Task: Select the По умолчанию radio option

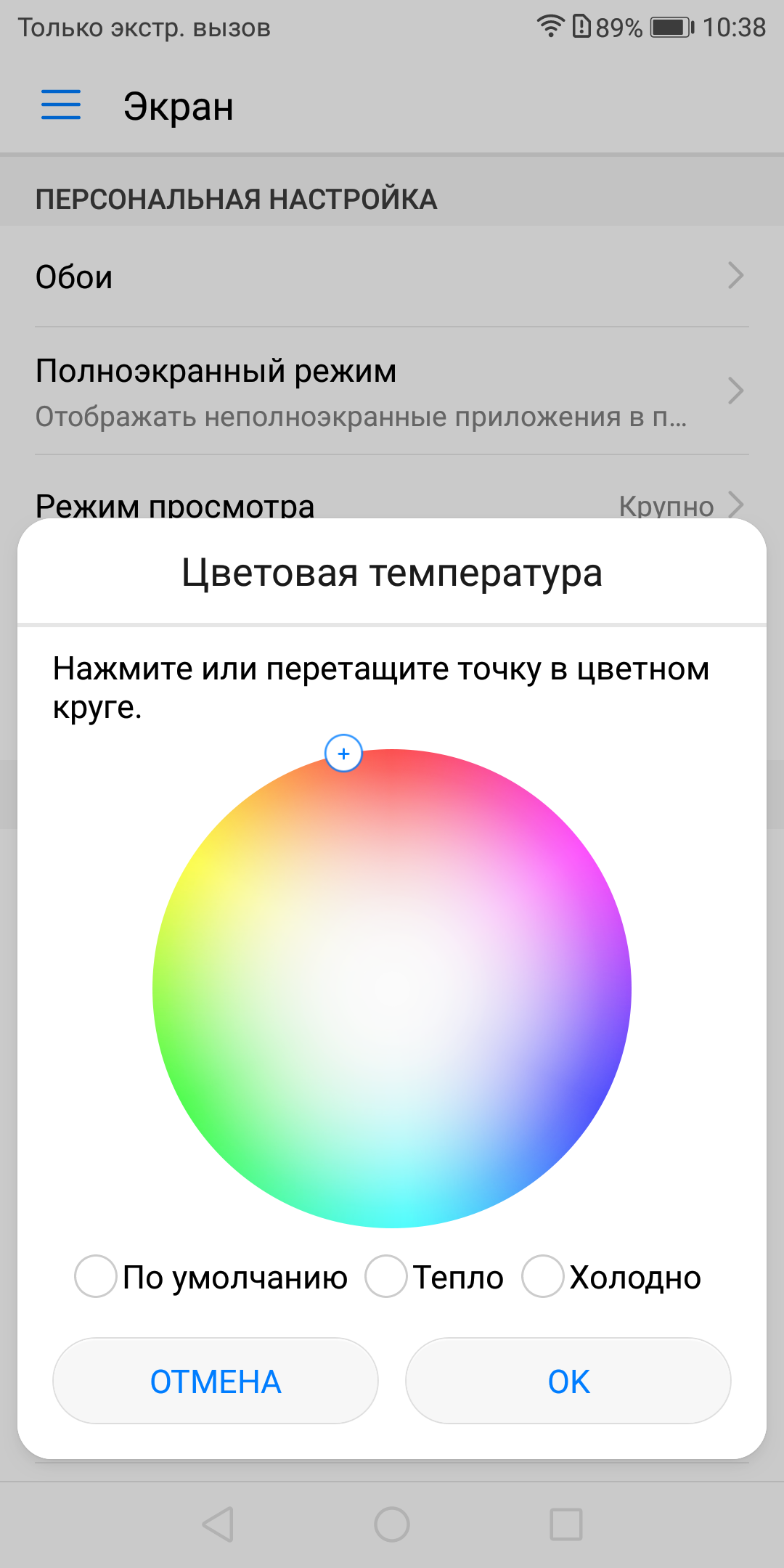Action: [x=96, y=1276]
